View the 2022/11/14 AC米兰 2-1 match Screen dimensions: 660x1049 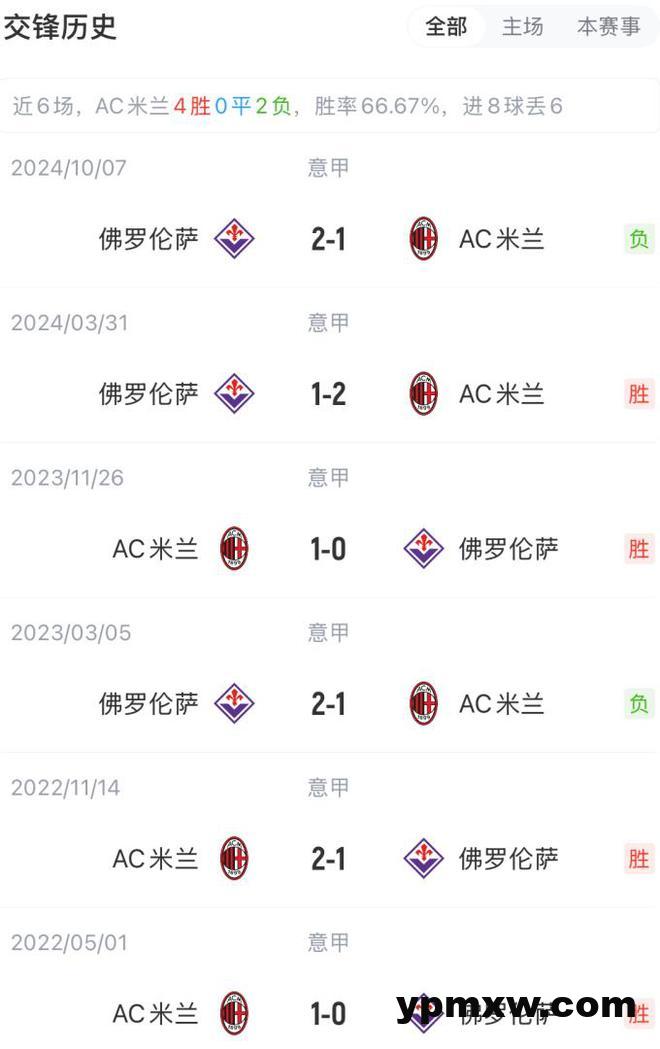328,859
